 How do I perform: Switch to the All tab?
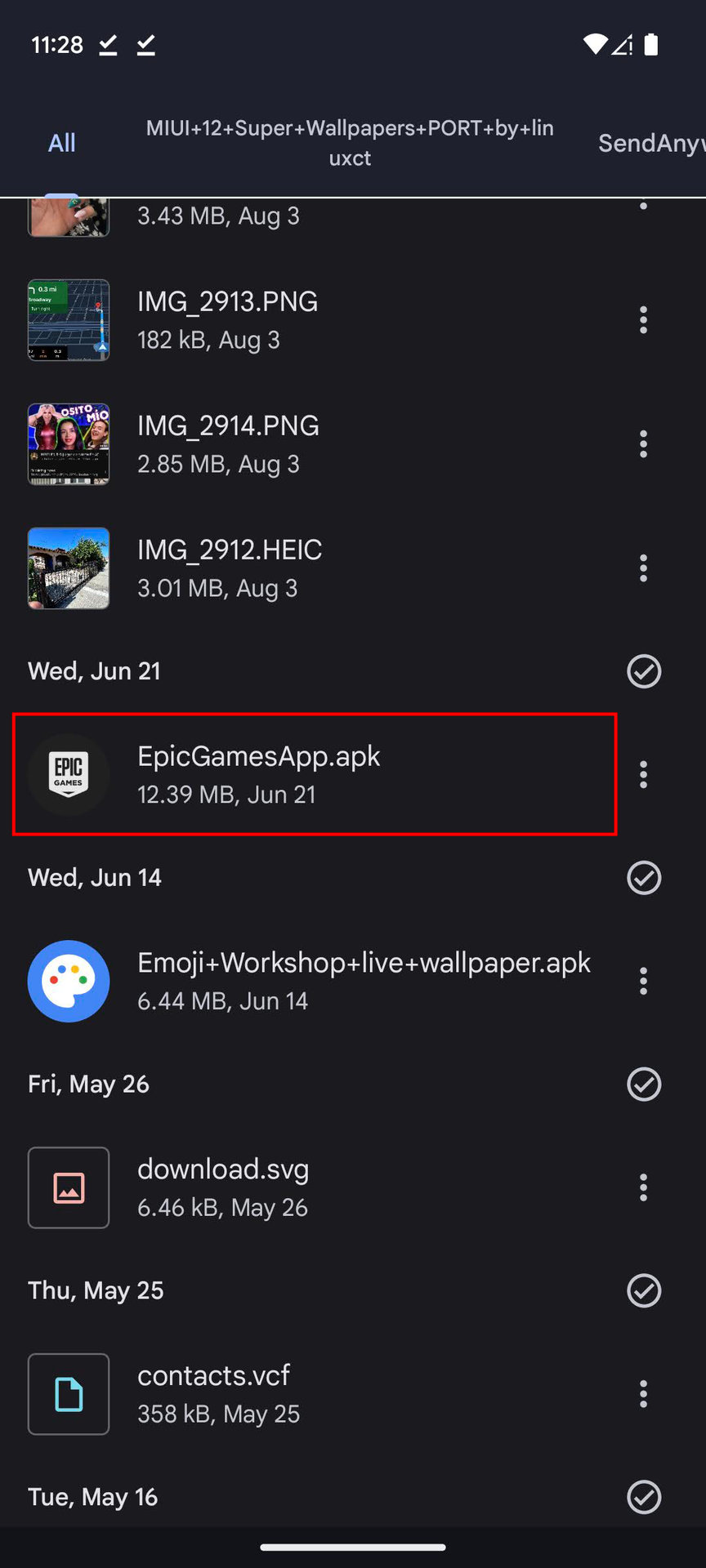pos(62,142)
